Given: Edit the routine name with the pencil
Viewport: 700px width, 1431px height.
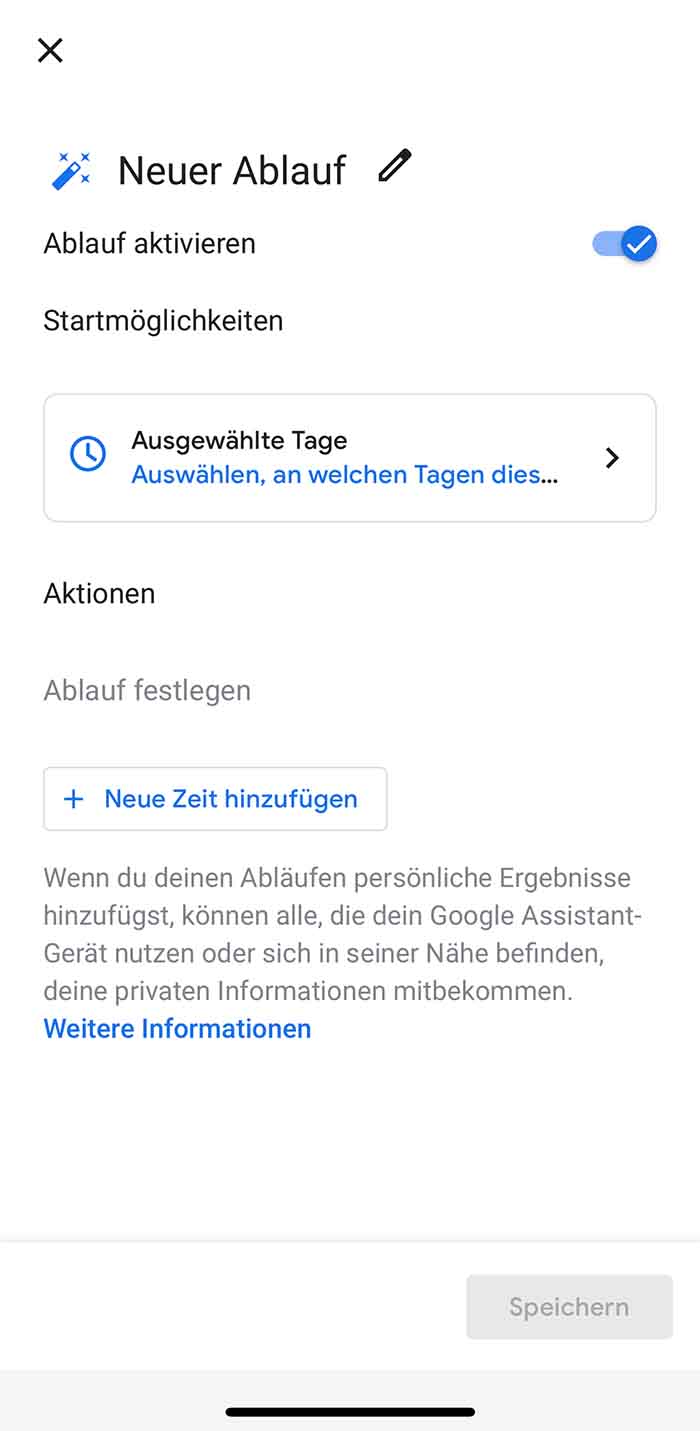Looking at the screenshot, I should pos(394,166).
